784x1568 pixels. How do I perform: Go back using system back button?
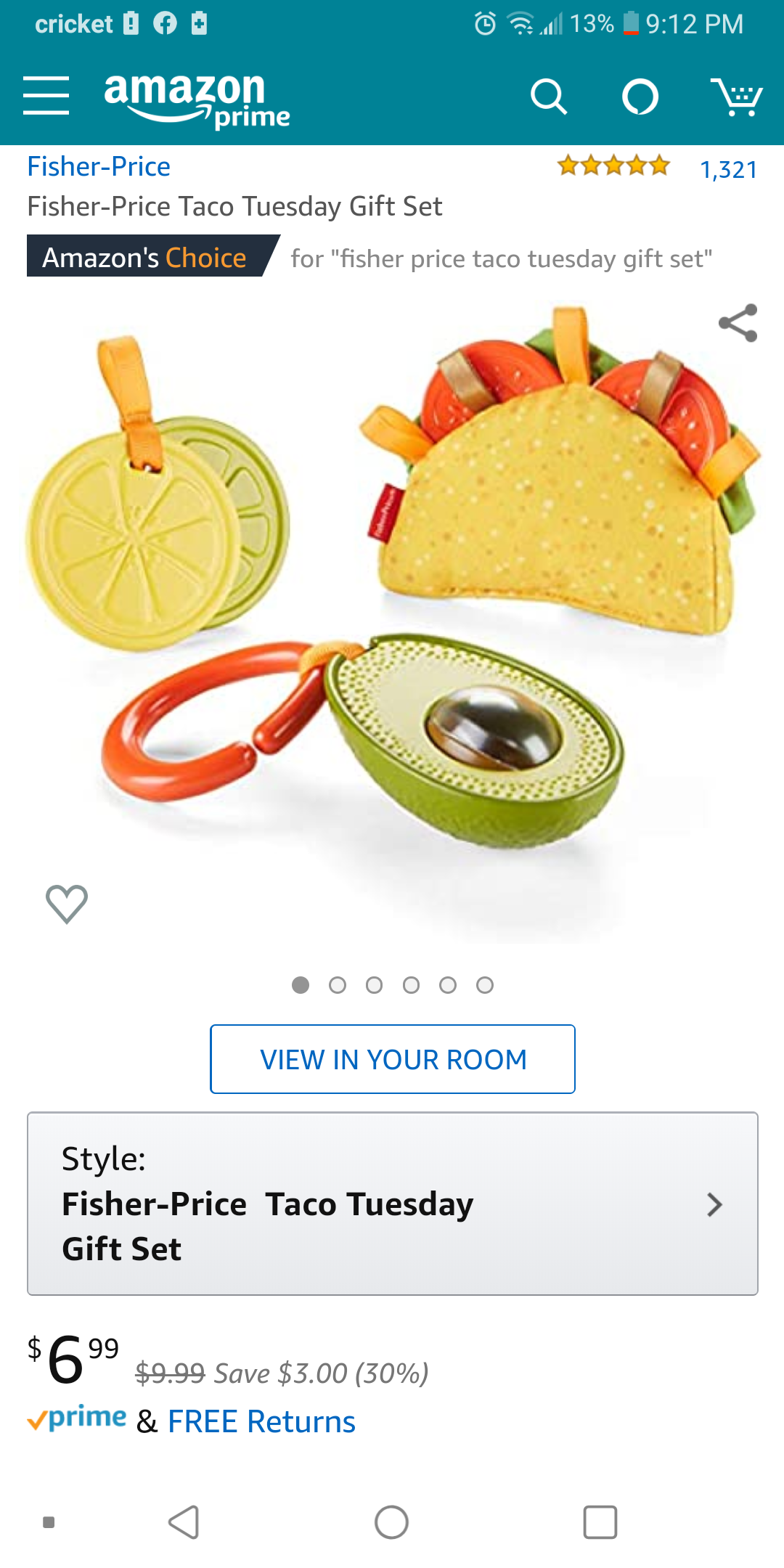pos(184,1522)
